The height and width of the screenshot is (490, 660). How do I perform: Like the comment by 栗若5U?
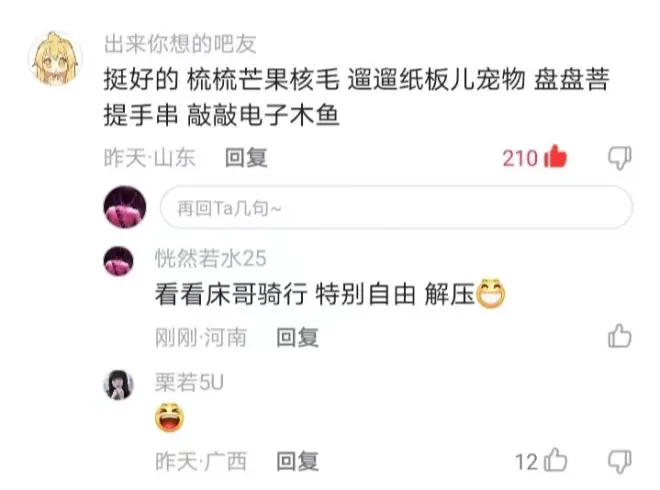(x=557, y=461)
